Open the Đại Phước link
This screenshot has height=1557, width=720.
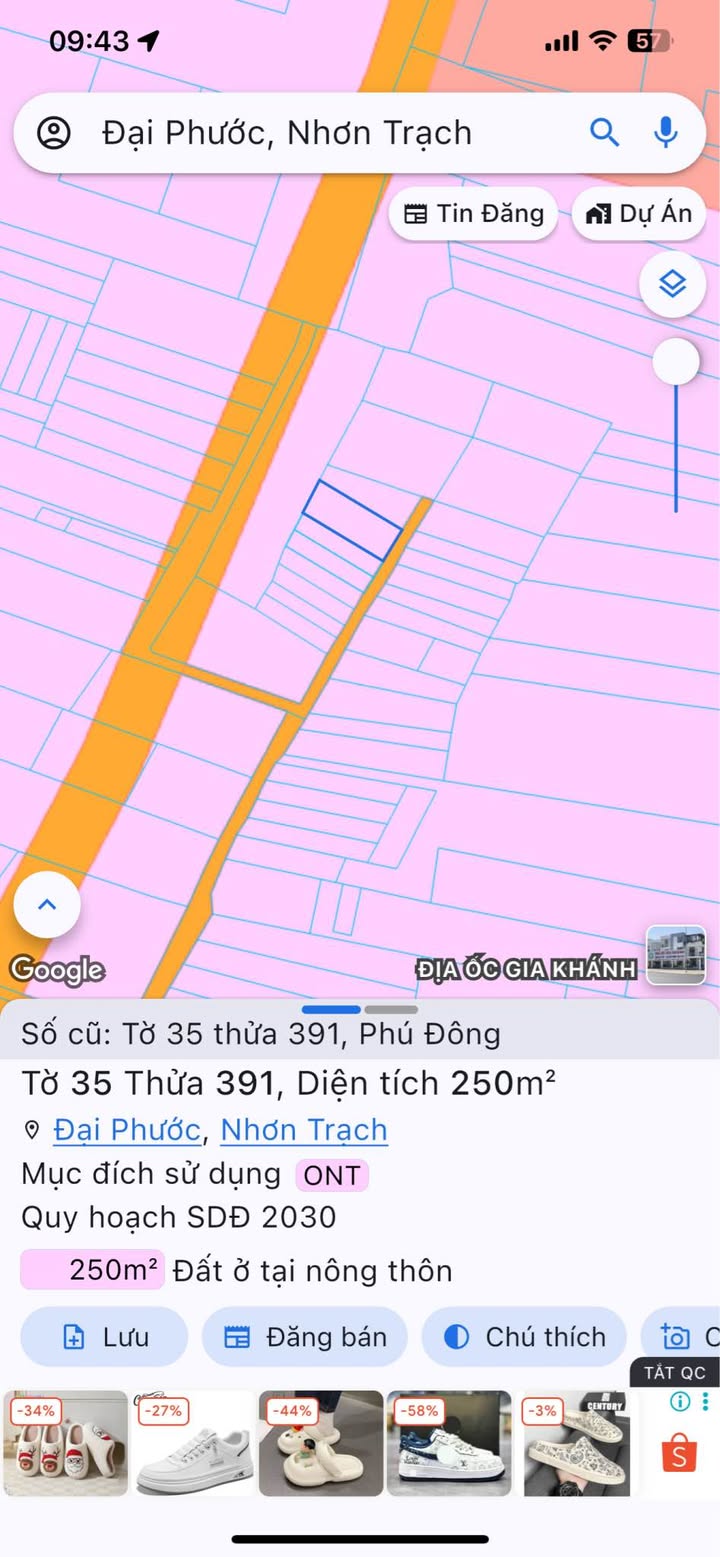(127, 1130)
